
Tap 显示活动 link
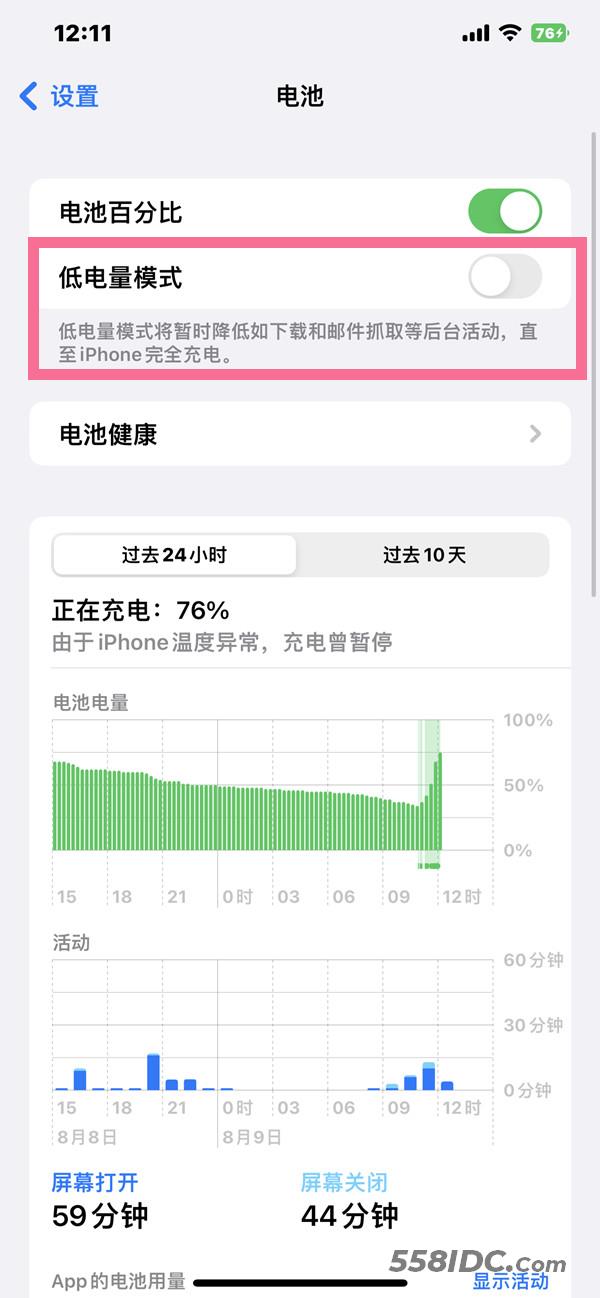(511, 1281)
